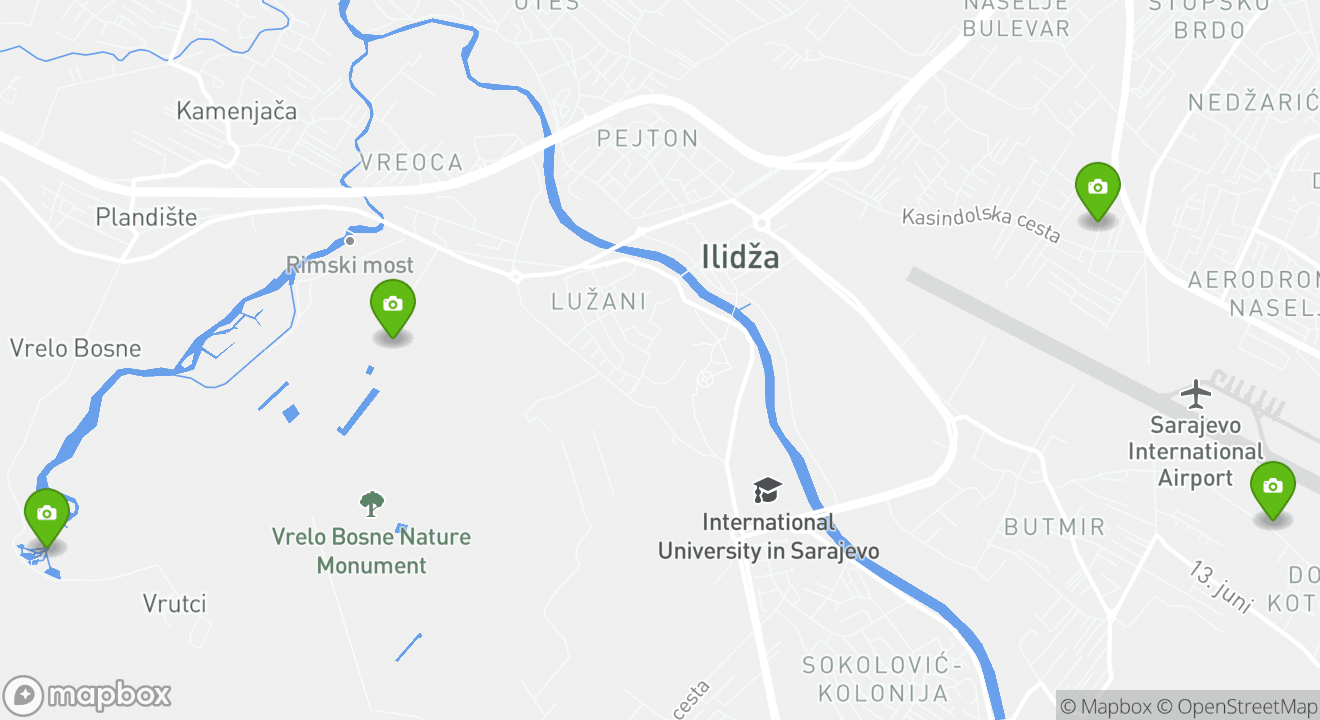Open the © OpenStreetMap attribution link
Viewport: 1320px width, 720px height.
tap(1238, 706)
